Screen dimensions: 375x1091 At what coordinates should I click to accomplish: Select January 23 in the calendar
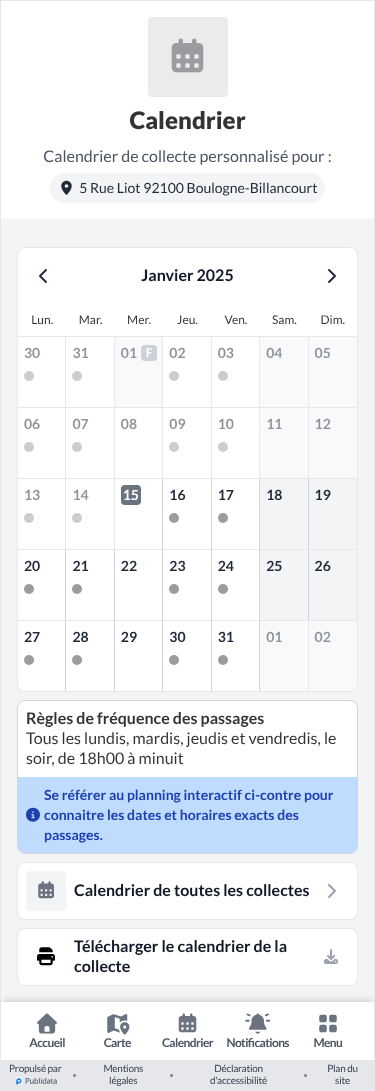[x=187, y=584]
